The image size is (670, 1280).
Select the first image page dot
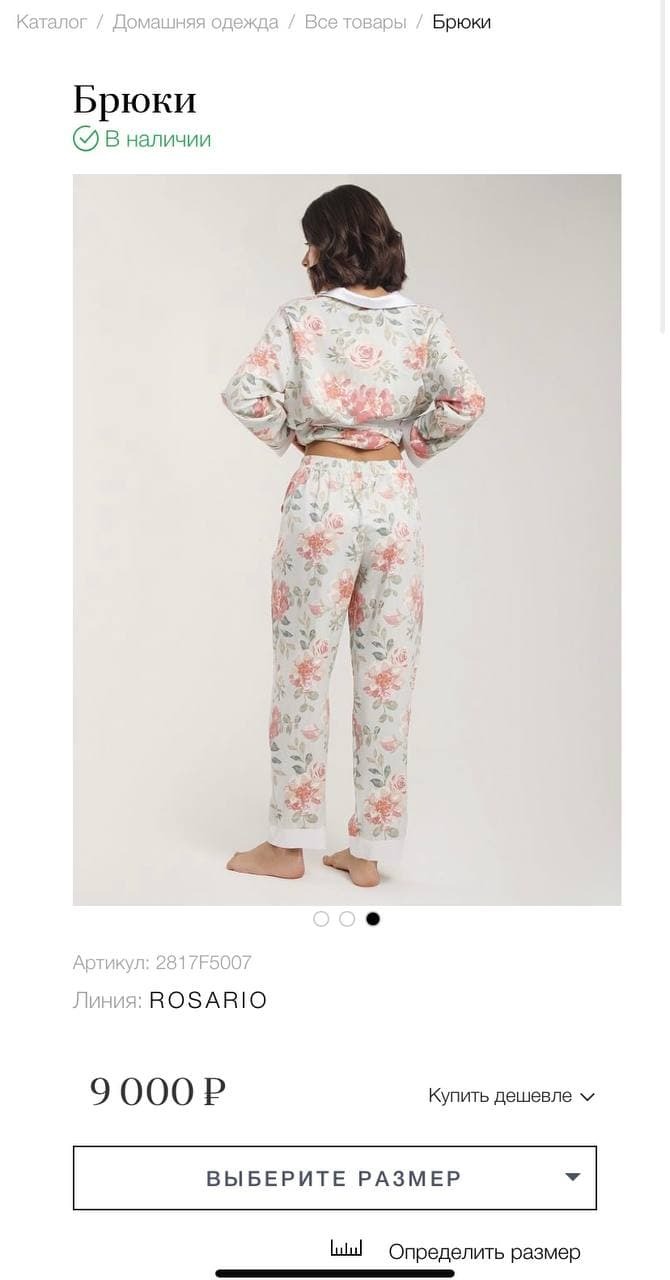[x=321, y=919]
